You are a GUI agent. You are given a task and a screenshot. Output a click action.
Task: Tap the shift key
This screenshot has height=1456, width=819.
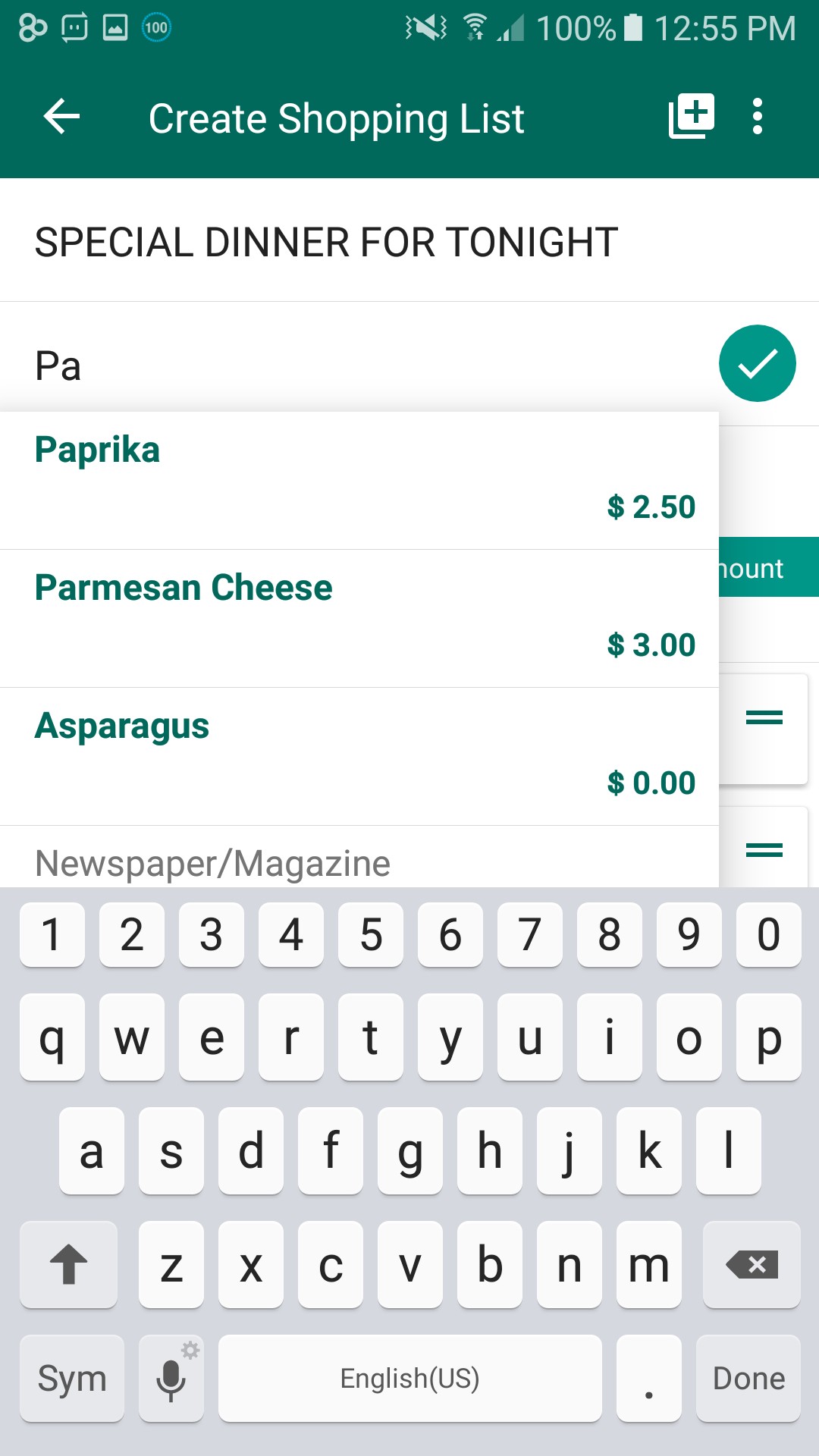(x=68, y=1264)
